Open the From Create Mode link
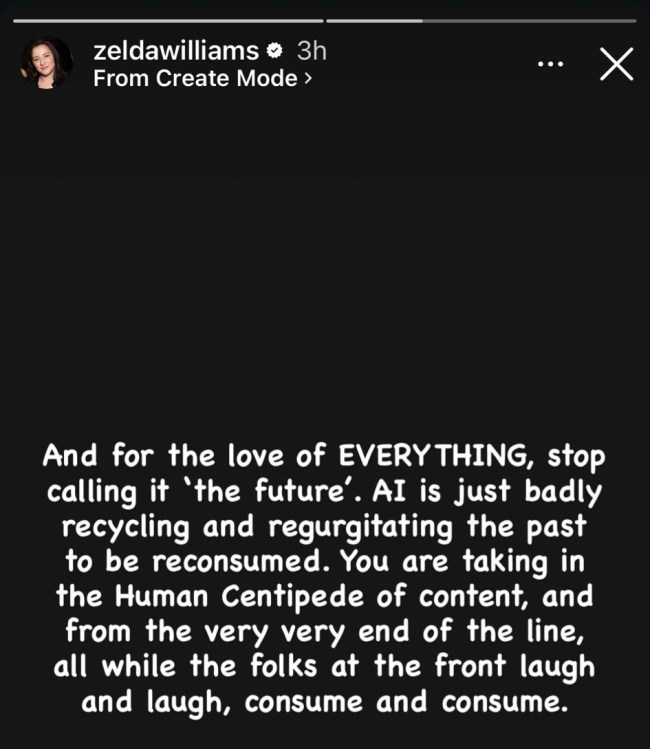The image size is (650, 749). [x=202, y=78]
